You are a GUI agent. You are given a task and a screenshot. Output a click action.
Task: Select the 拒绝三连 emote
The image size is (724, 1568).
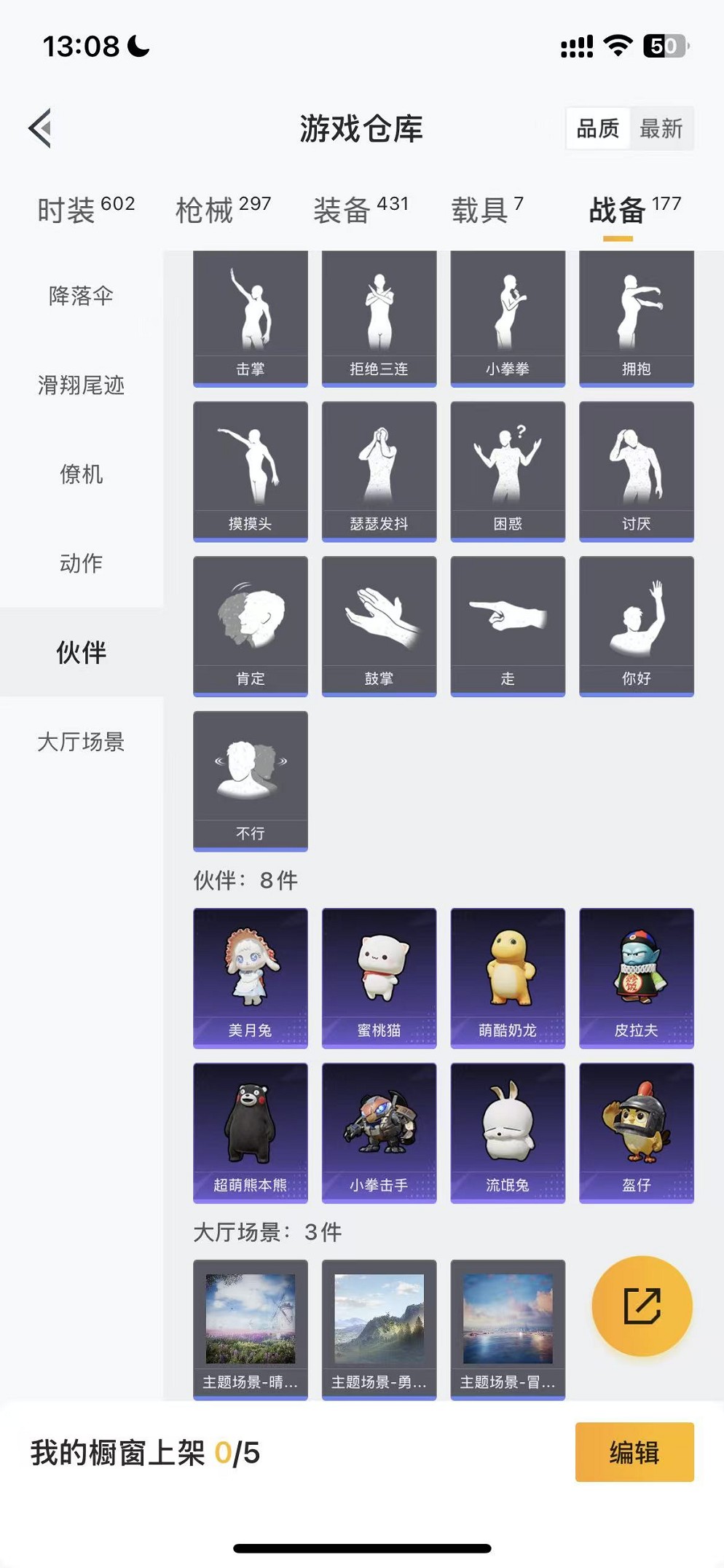[x=379, y=318]
